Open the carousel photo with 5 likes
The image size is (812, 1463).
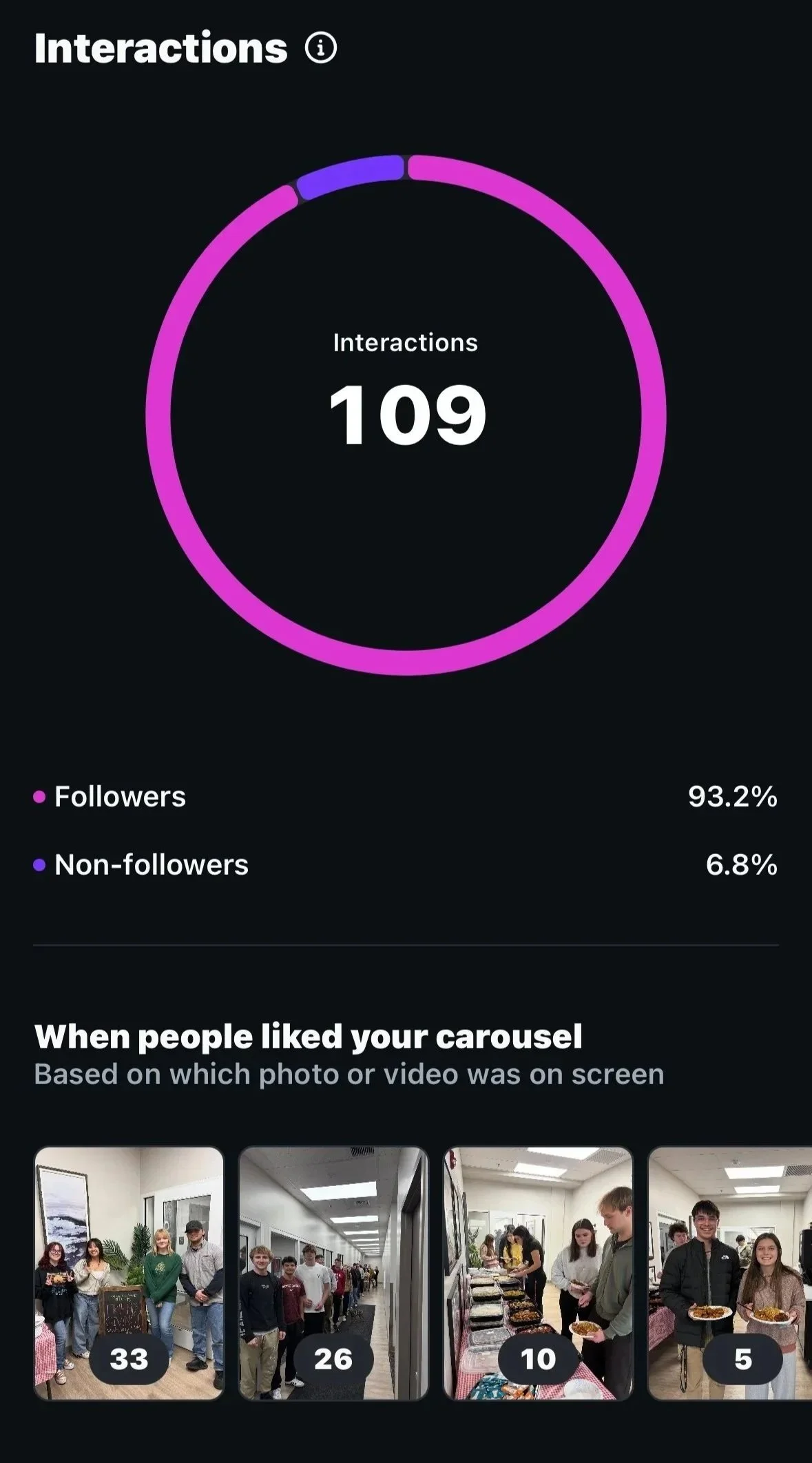click(730, 1274)
